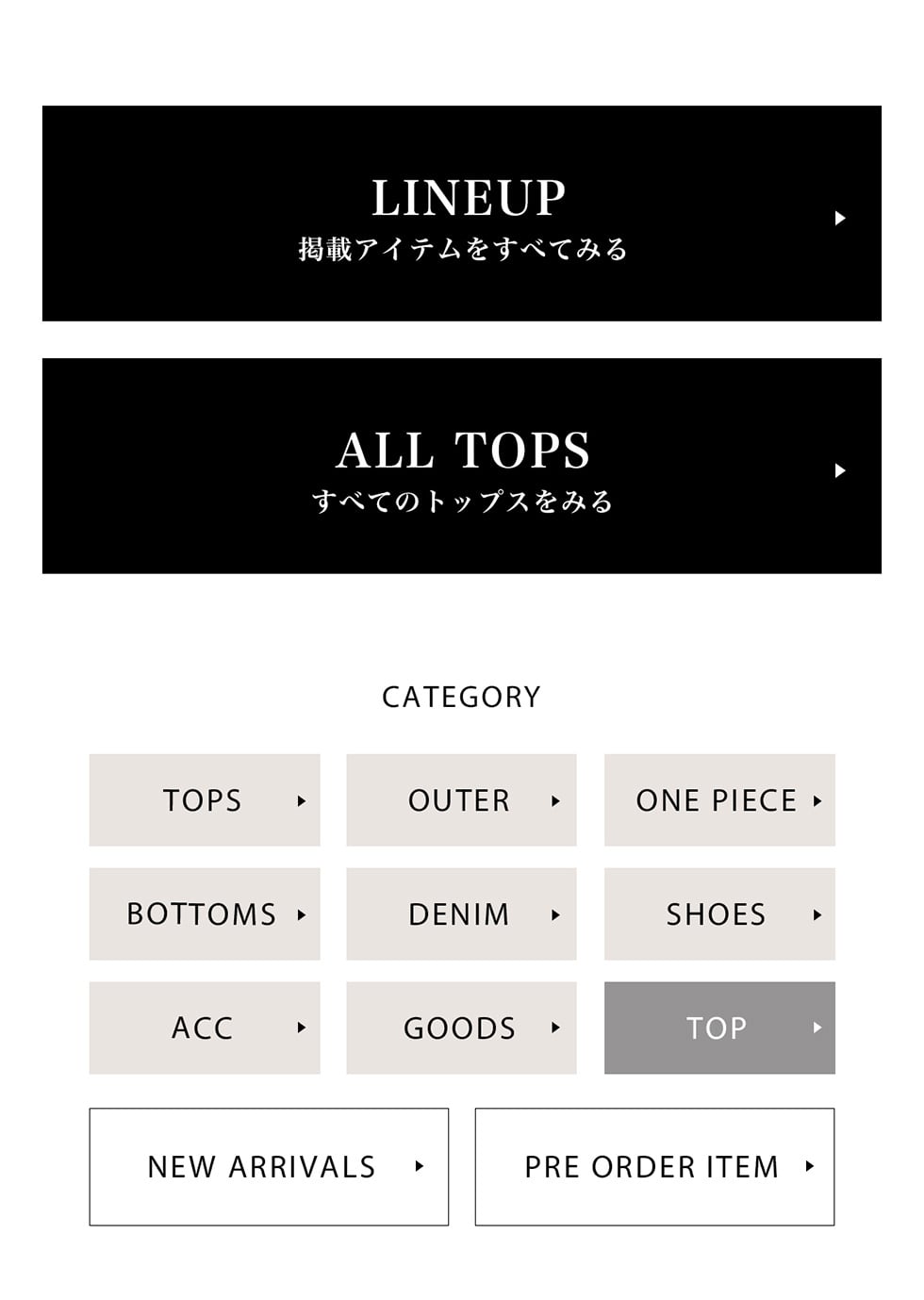View the DENIM category
This screenshot has height=1300, width=924.
461,914
